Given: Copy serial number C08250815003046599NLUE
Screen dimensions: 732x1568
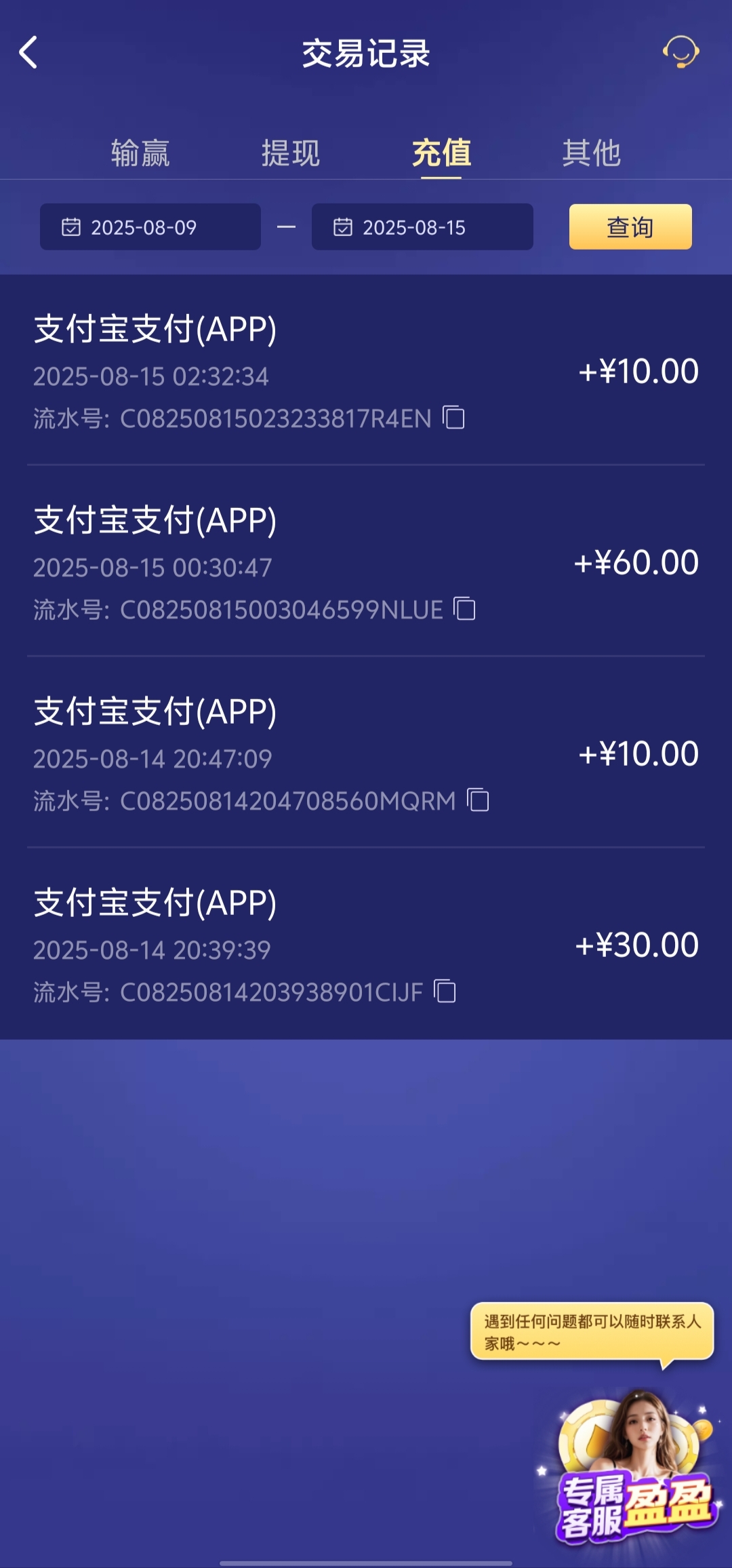Looking at the screenshot, I should [465, 609].
